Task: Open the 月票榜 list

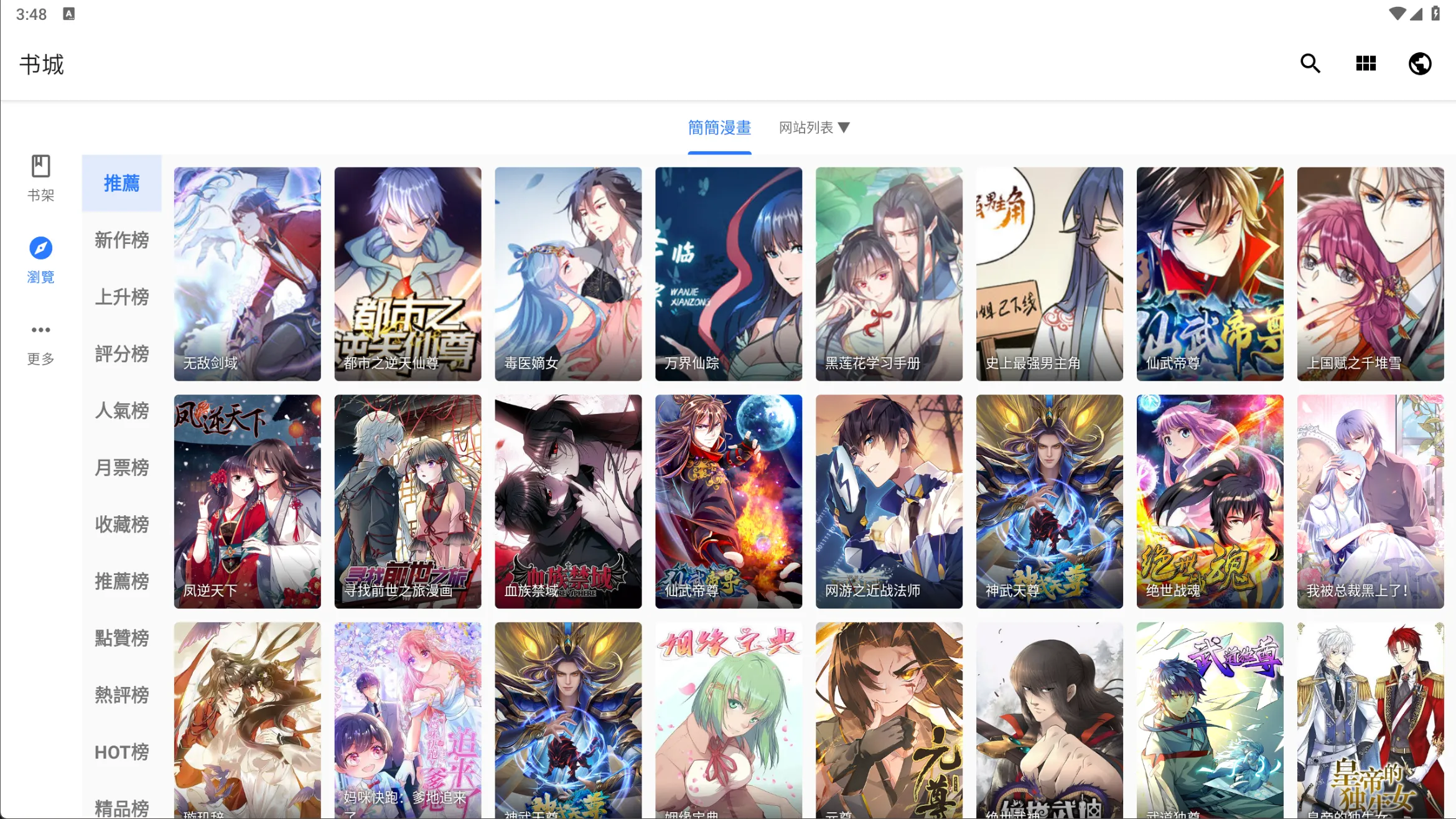Action: point(121,467)
